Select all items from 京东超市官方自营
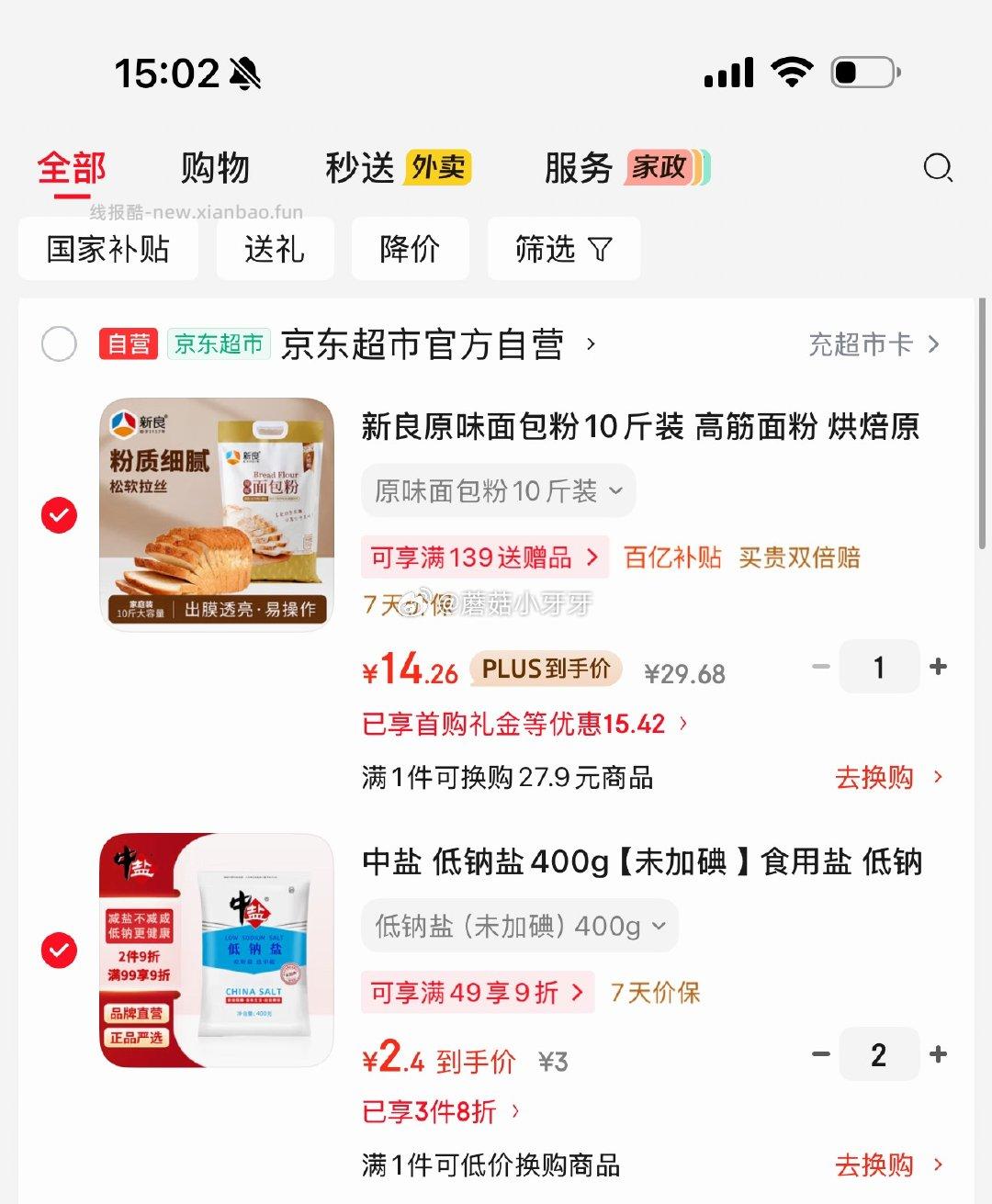992x1204 pixels. click(x=60, y=344)
